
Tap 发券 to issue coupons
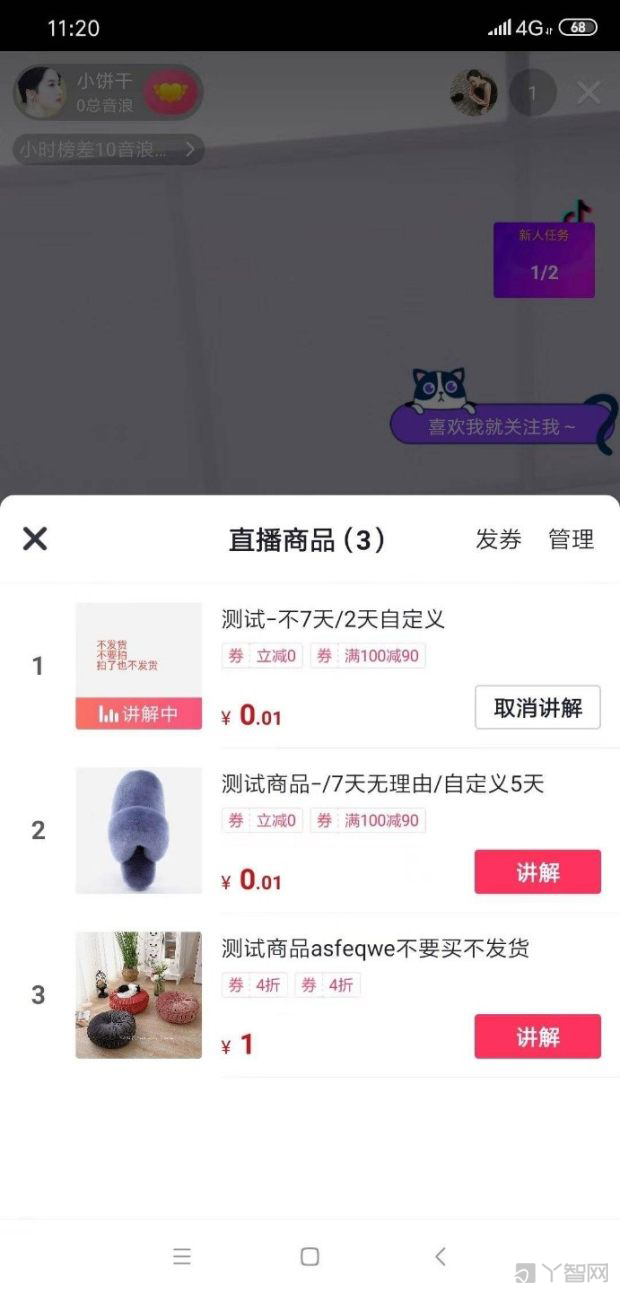[498, 540]
